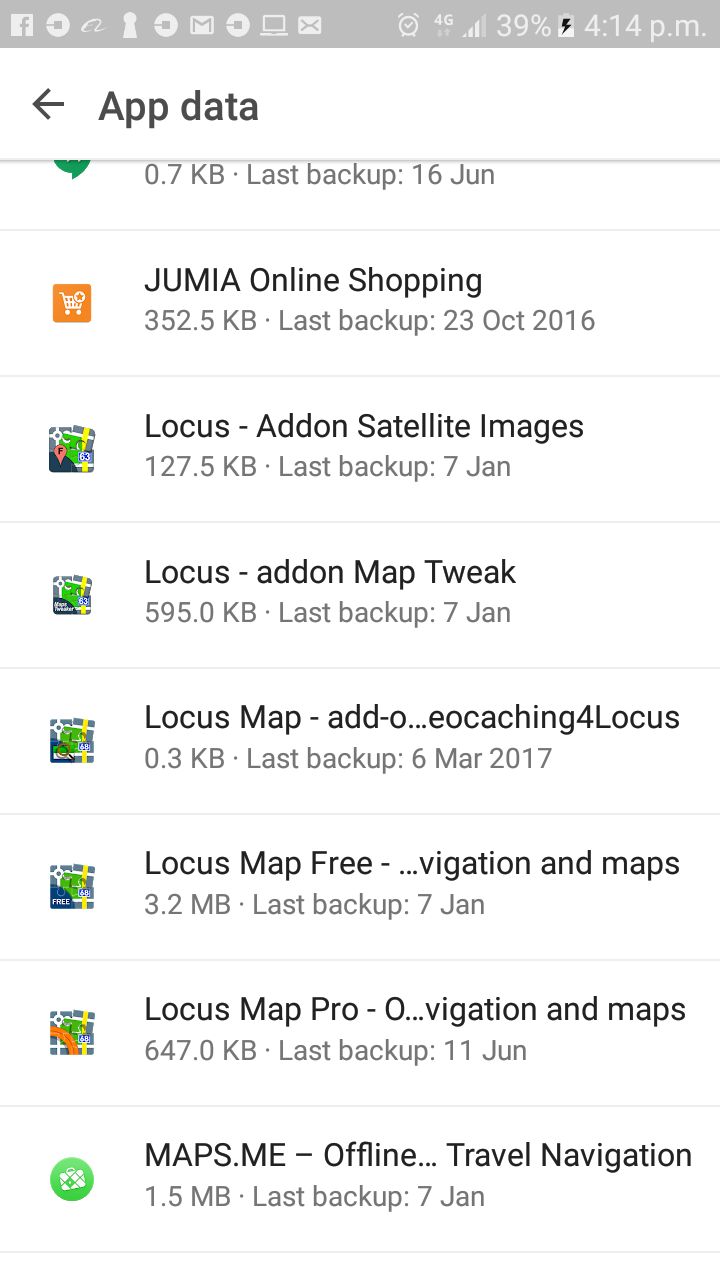720x1280 pixels.
Task: Open JUMIA Online Shopping backup entry
Action: (360, 301)
